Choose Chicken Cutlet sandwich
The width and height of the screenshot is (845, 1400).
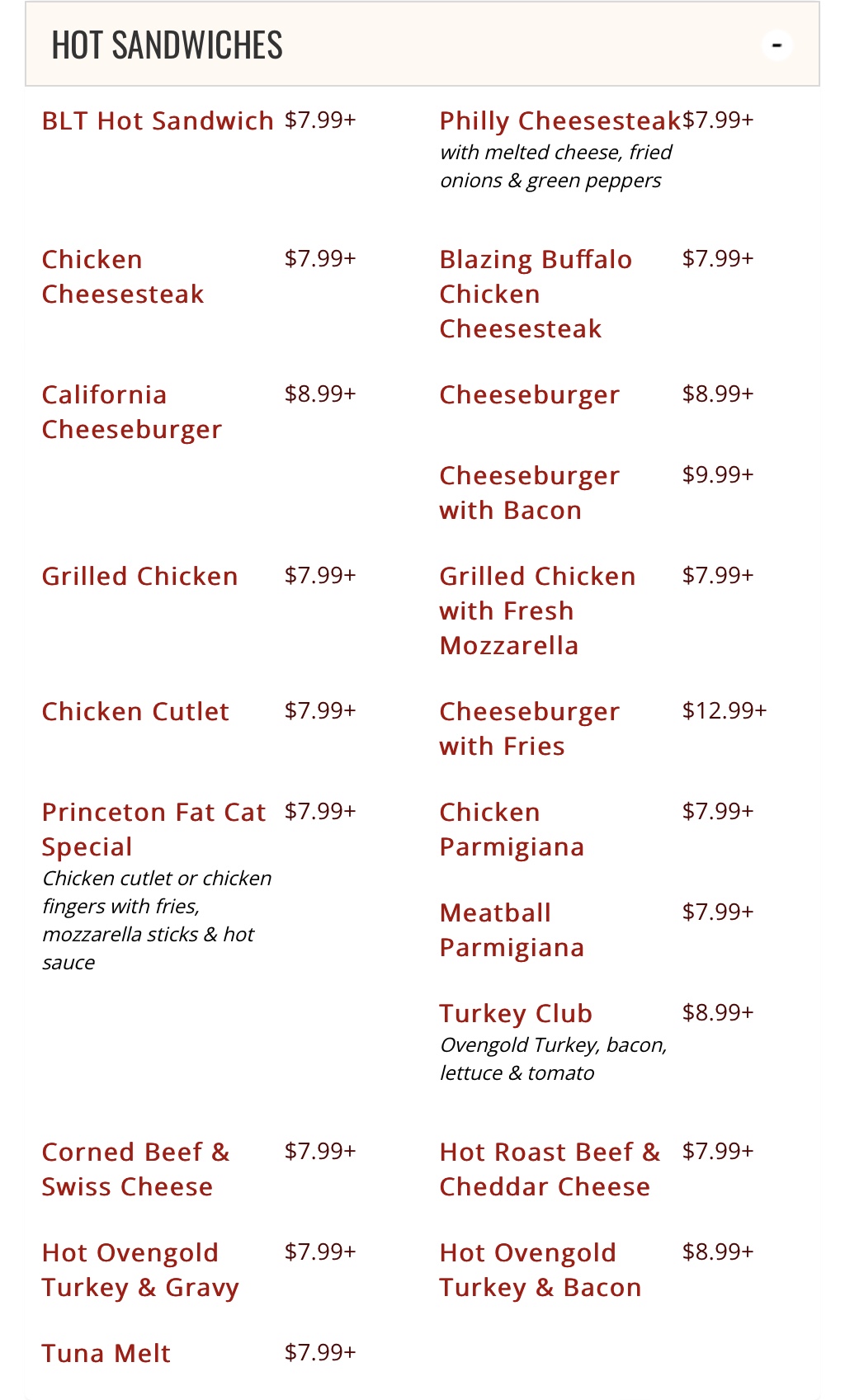coord(135,711)
